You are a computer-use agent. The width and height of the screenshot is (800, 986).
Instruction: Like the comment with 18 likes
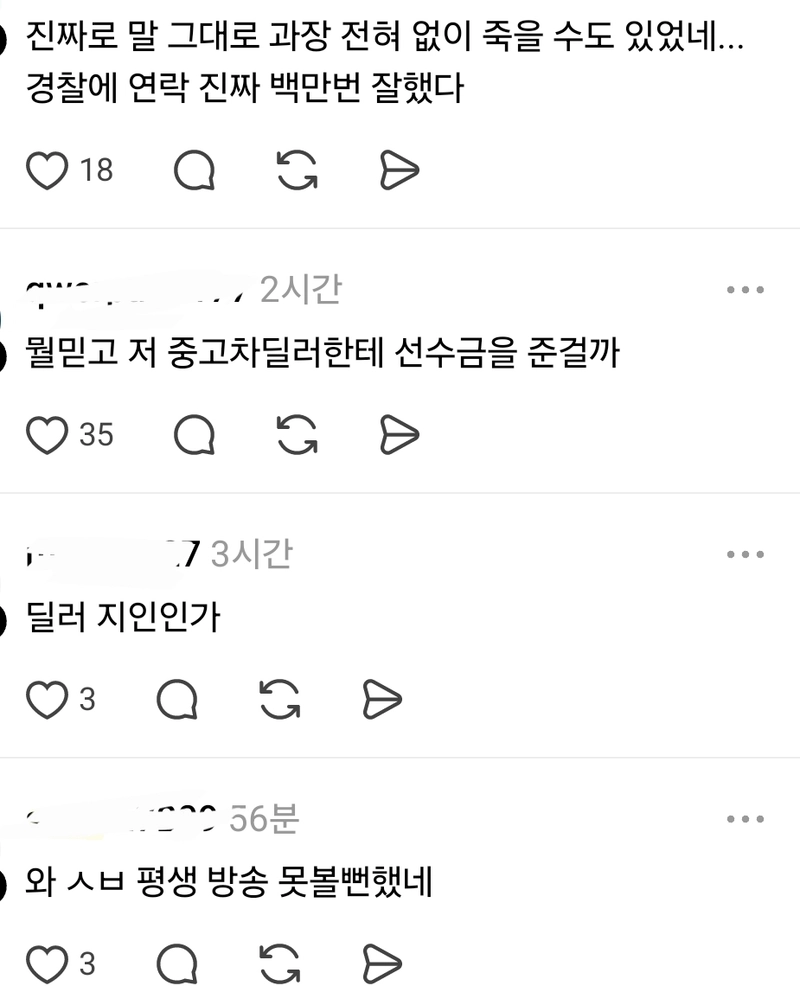46,171
